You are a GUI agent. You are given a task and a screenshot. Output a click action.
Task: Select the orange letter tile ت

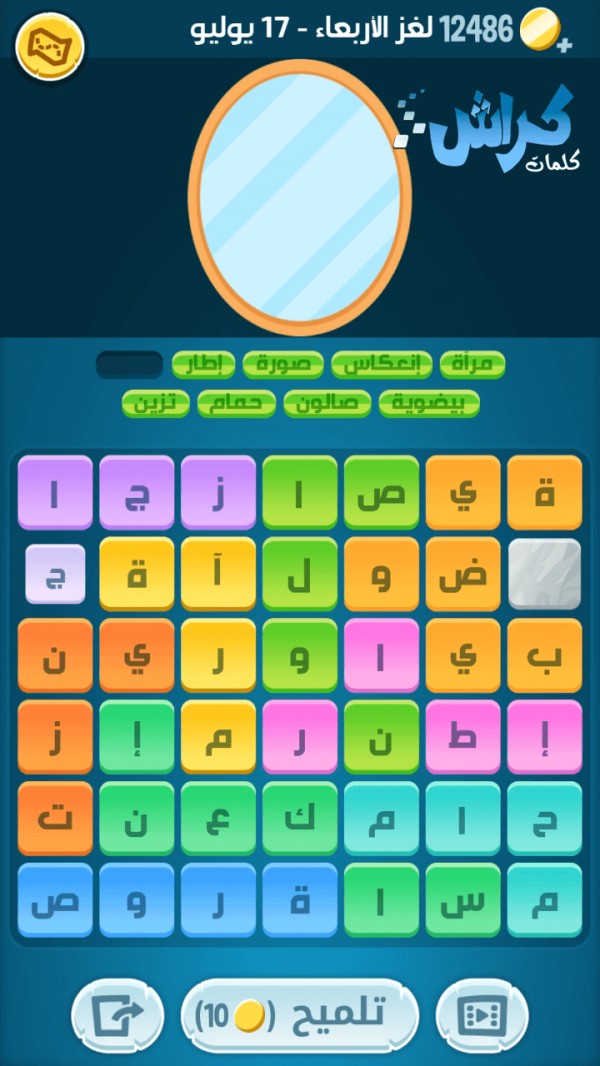coord(55,818)
